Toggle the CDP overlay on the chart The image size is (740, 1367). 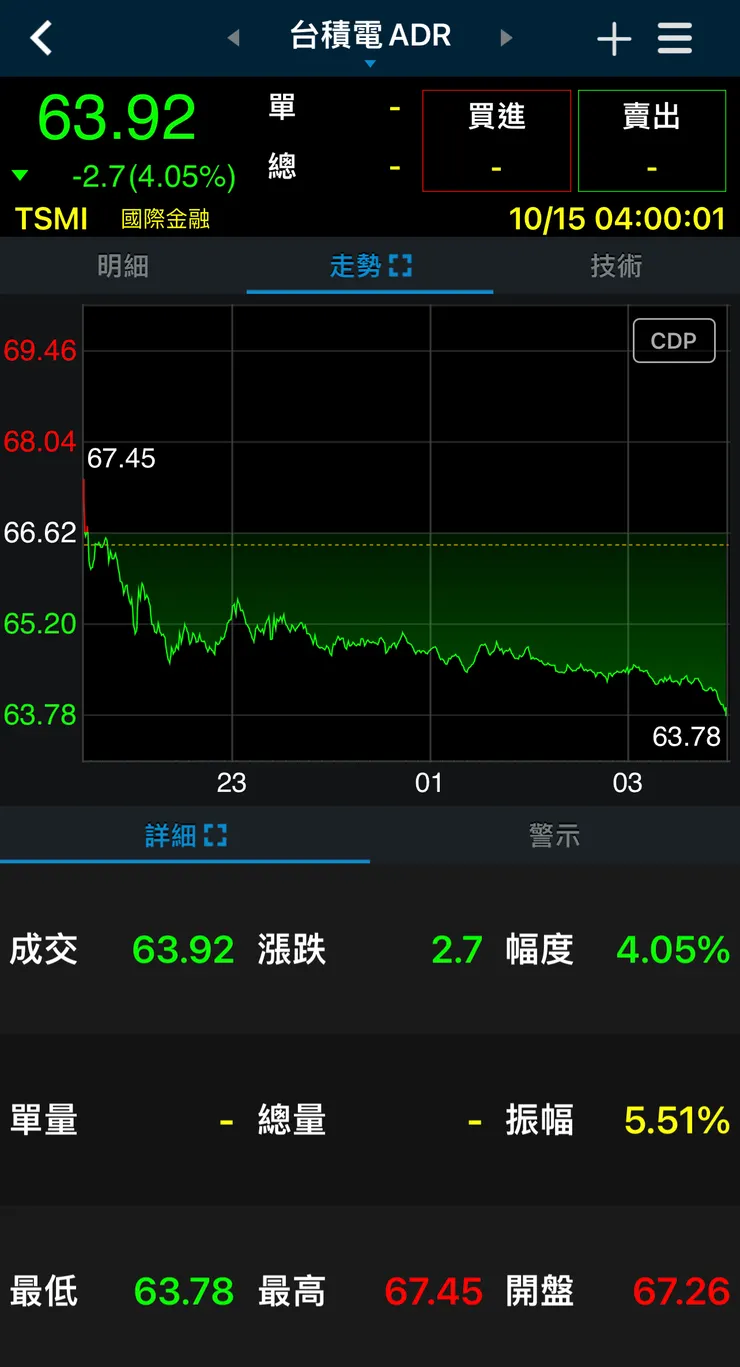click(x=674, y=340)
